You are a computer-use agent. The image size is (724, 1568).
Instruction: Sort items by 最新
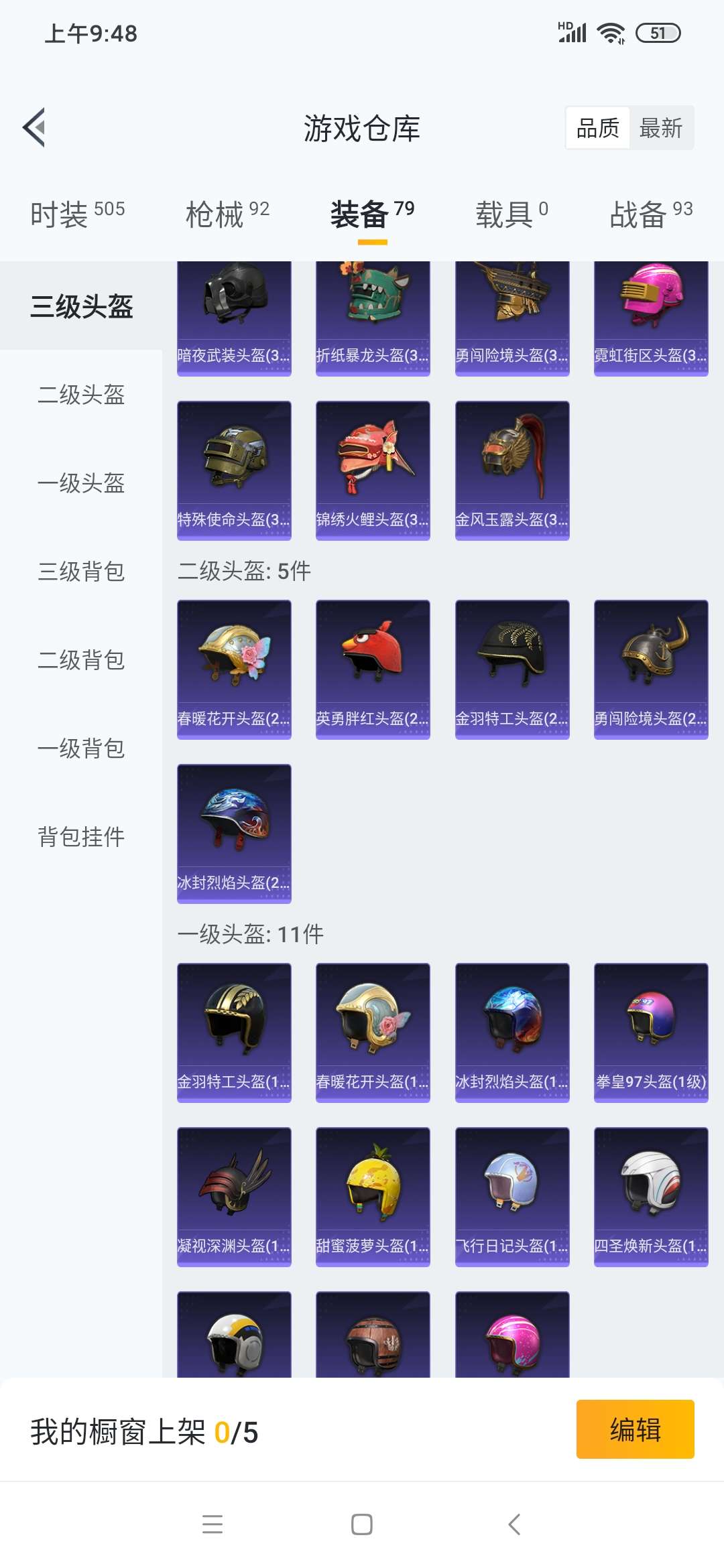660,128
